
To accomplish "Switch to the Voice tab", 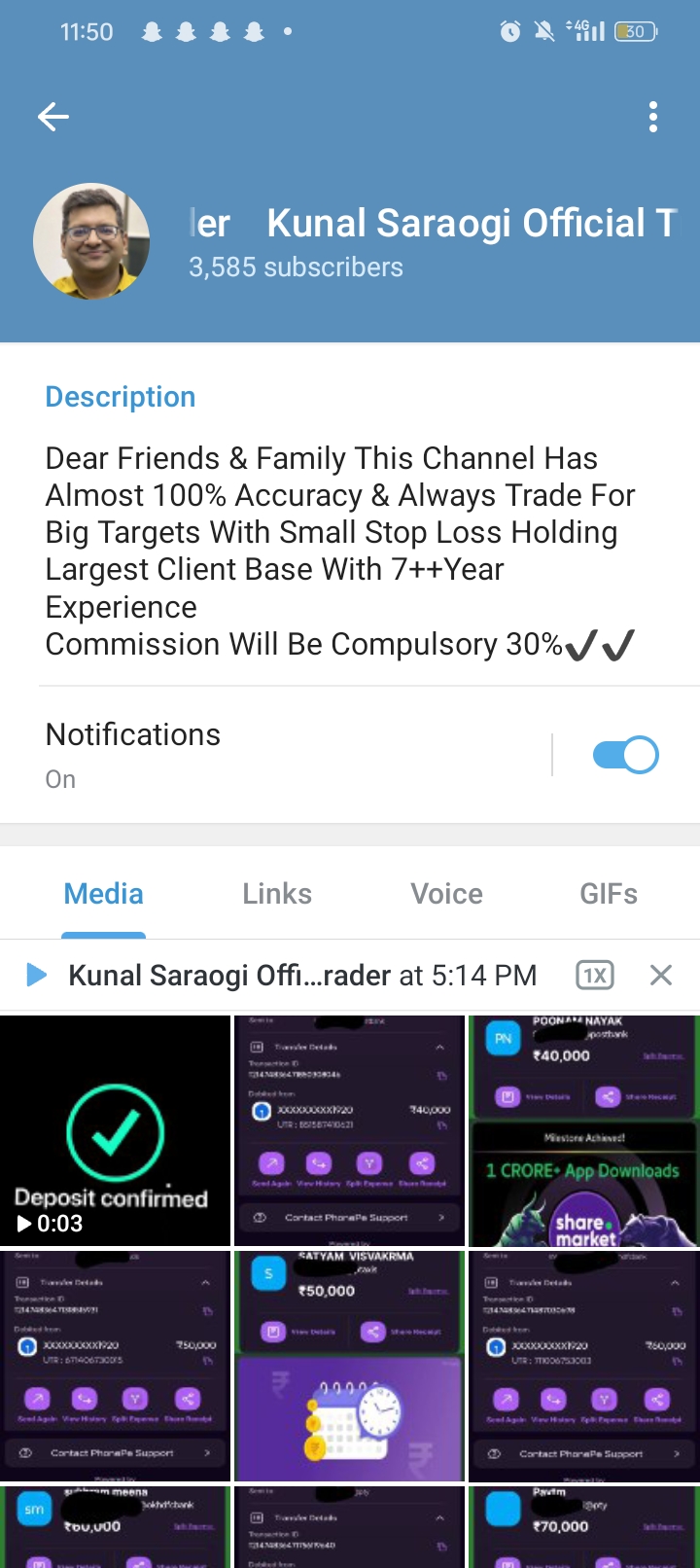I will pyautogui.click(x=446, y=894).
